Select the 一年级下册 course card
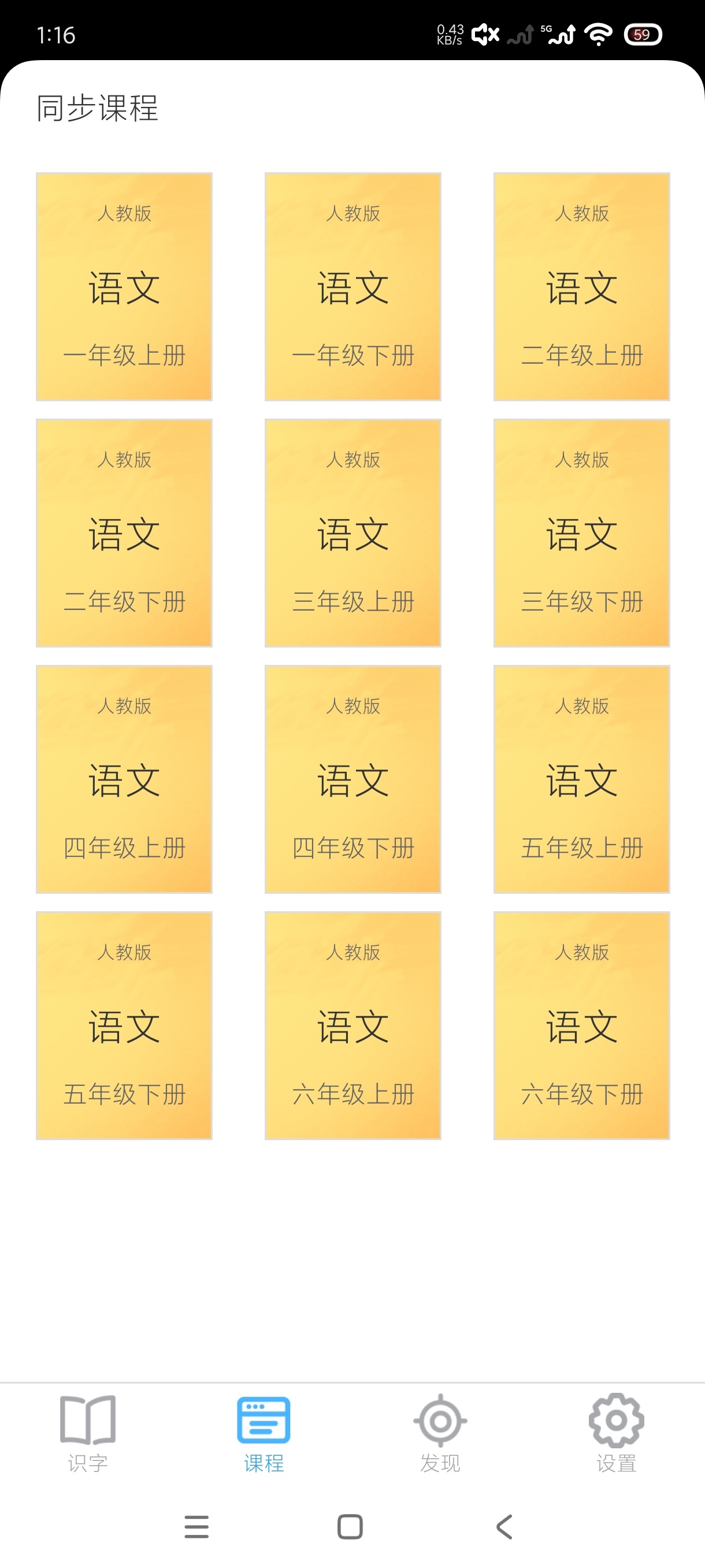The height and width of the screenshot is (1568, 705). pos(353,286)
